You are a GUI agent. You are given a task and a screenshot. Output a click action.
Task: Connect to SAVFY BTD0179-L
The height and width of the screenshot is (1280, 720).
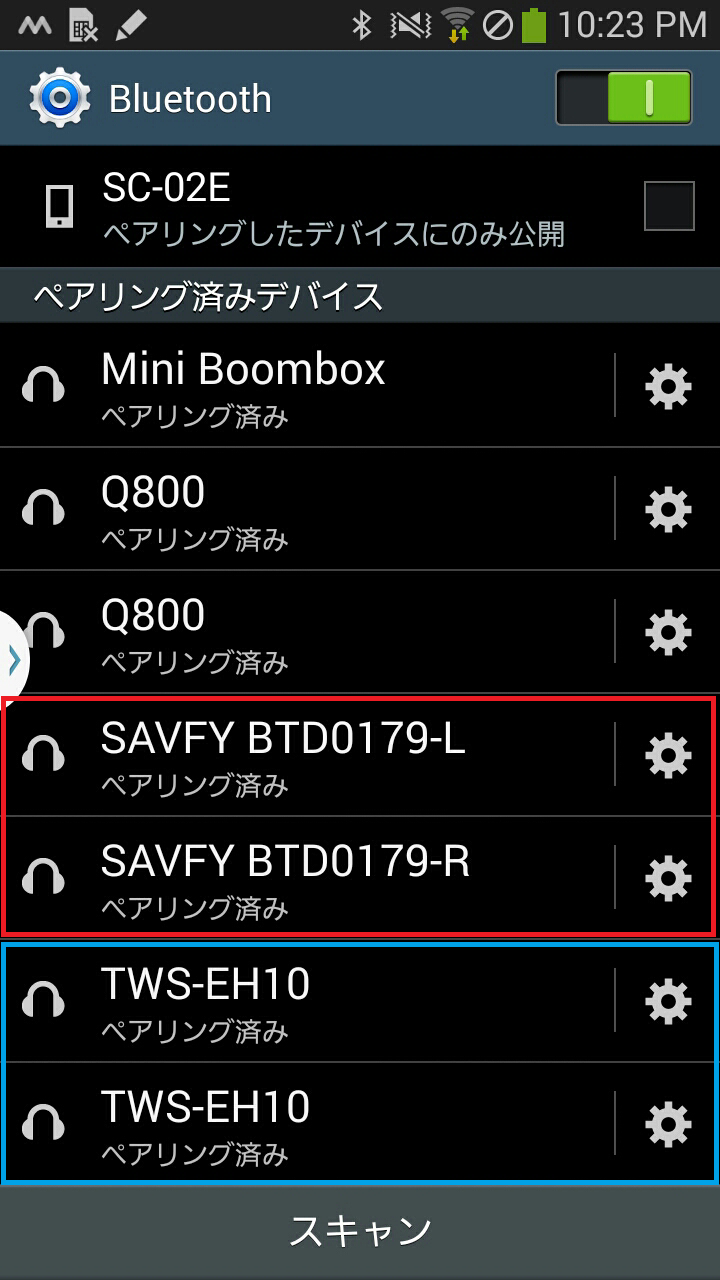click(307, 755)
